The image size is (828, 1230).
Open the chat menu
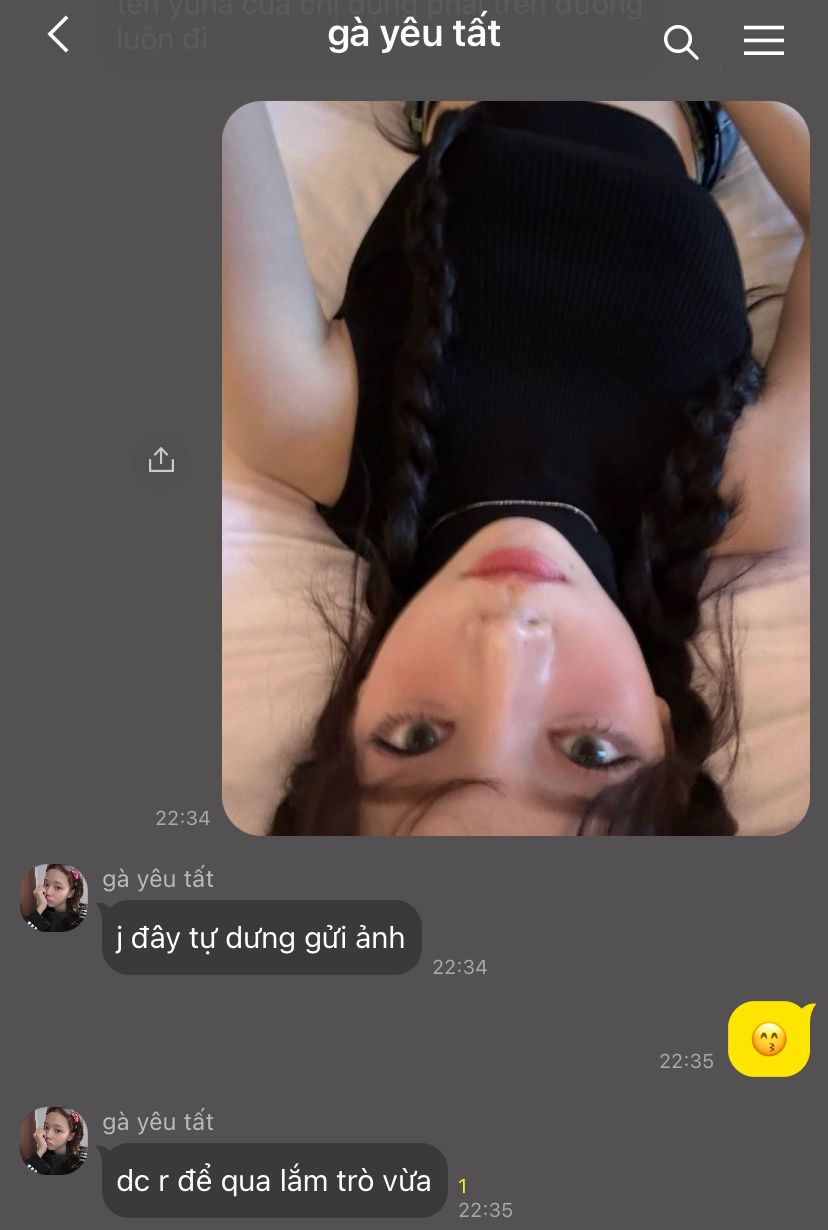click(x=763, y=40)
